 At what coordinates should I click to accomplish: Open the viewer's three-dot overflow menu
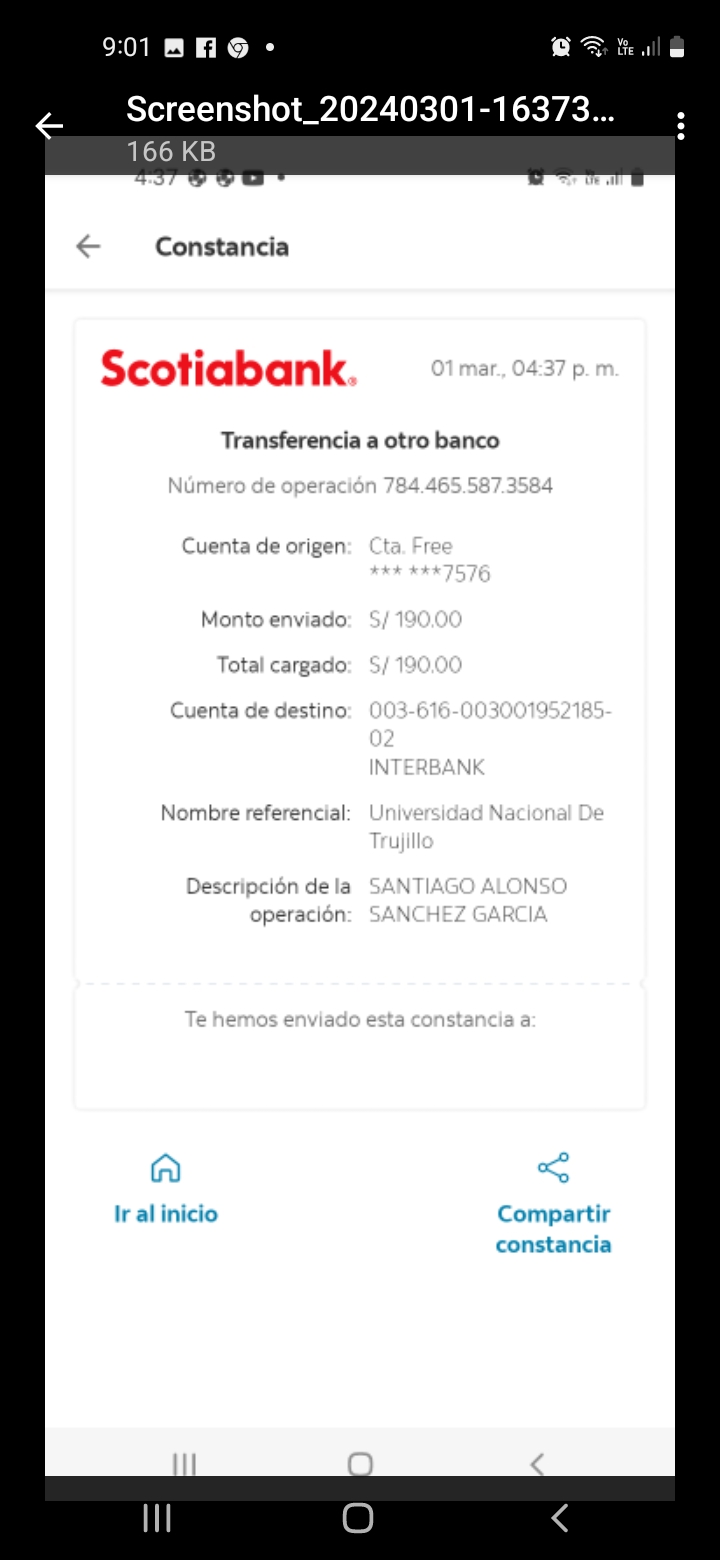tap(681, 125)
